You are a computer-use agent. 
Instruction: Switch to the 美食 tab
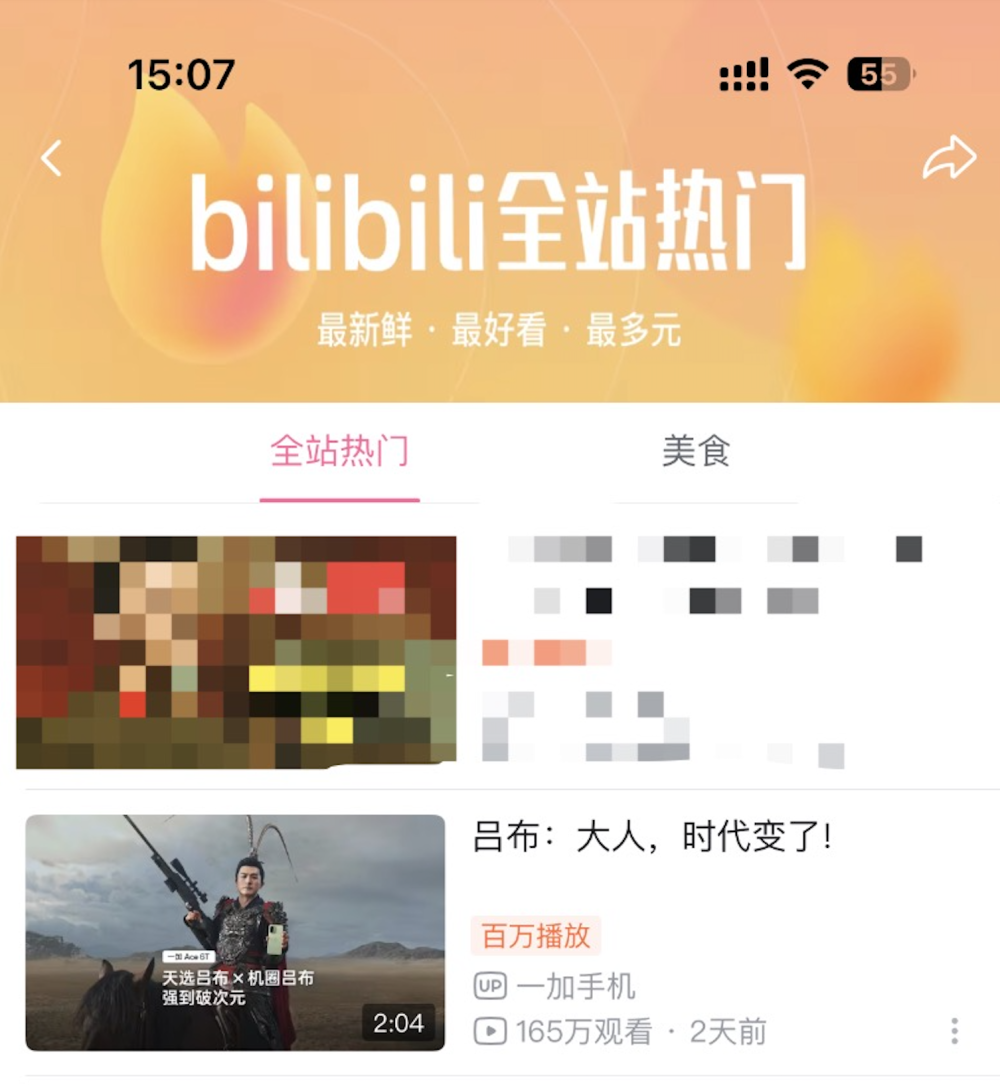(x=699, y=453)
